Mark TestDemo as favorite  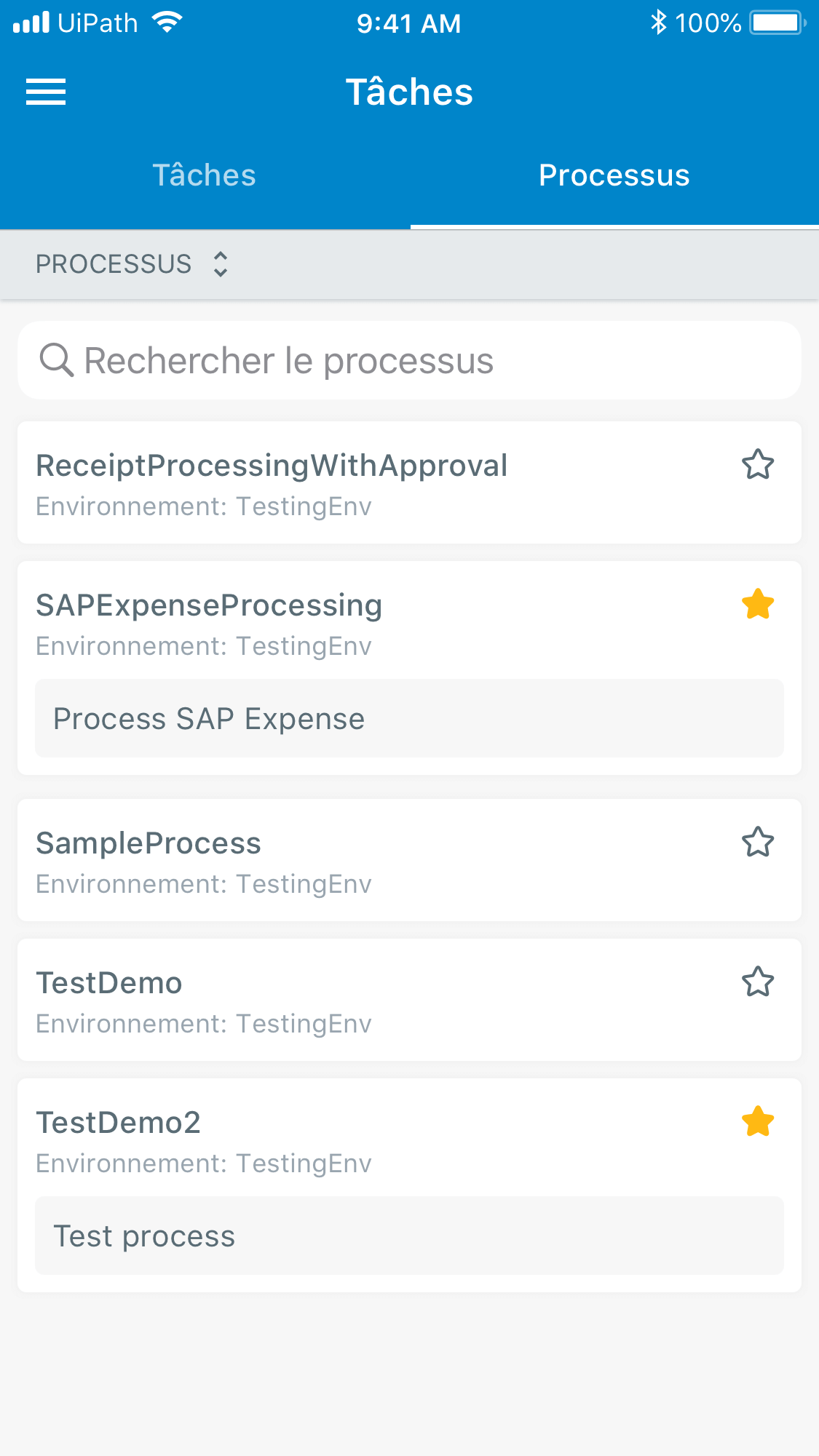point(758,982)
